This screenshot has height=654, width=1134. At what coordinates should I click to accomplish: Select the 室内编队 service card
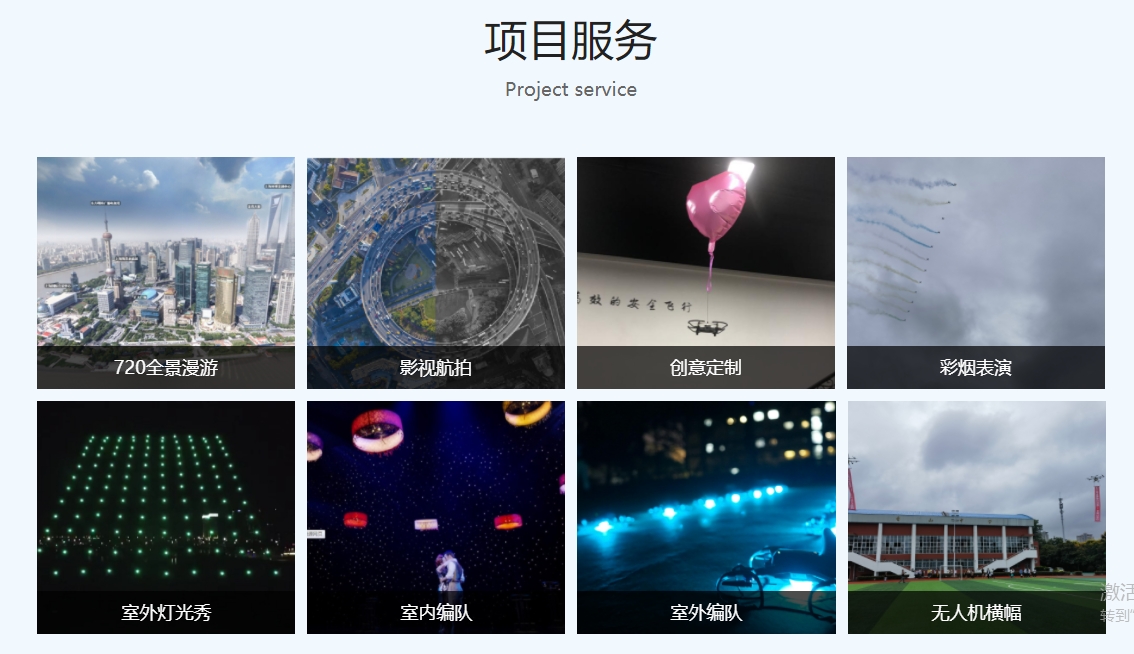436,516
